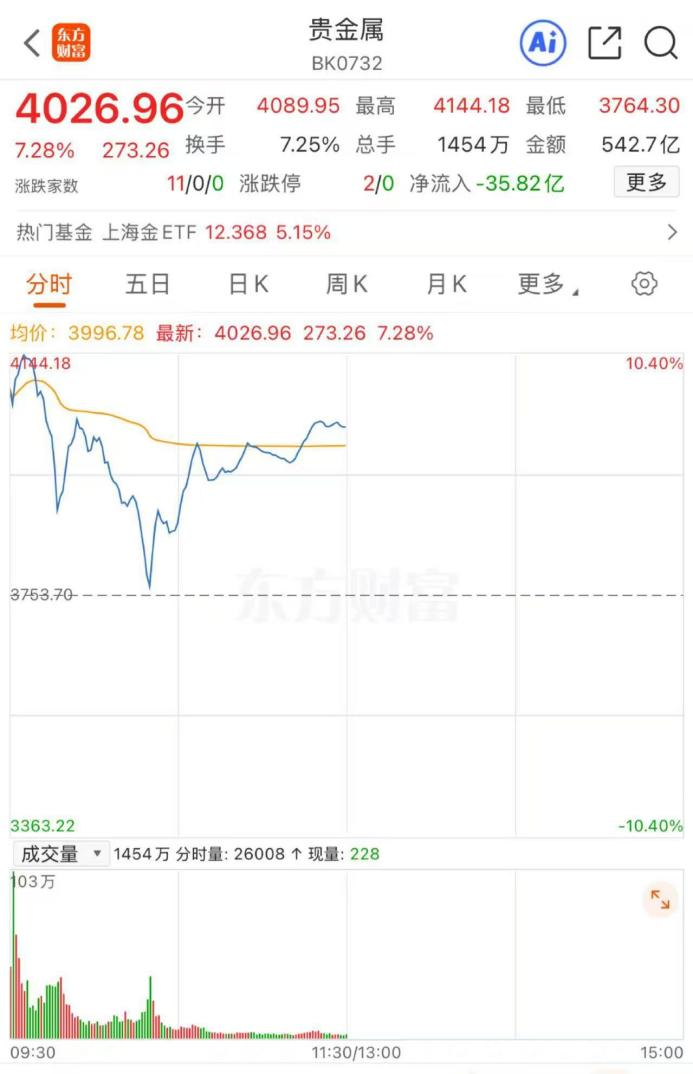
Task: Select the 分时 chart tab
Action: point(49,285)
